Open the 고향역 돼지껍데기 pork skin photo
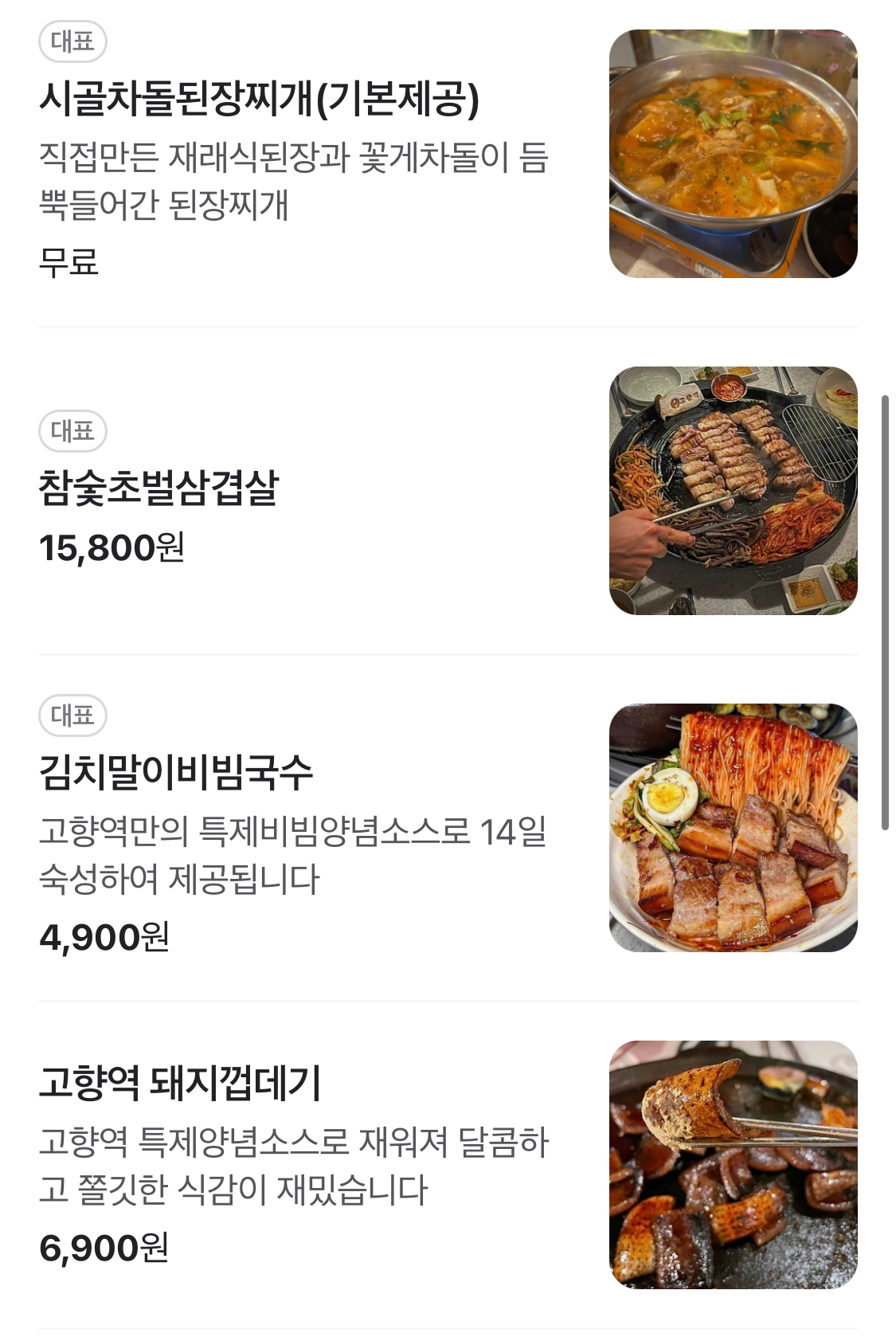This screenshot has height=1341, width=896. click(x=733, y=1164)
